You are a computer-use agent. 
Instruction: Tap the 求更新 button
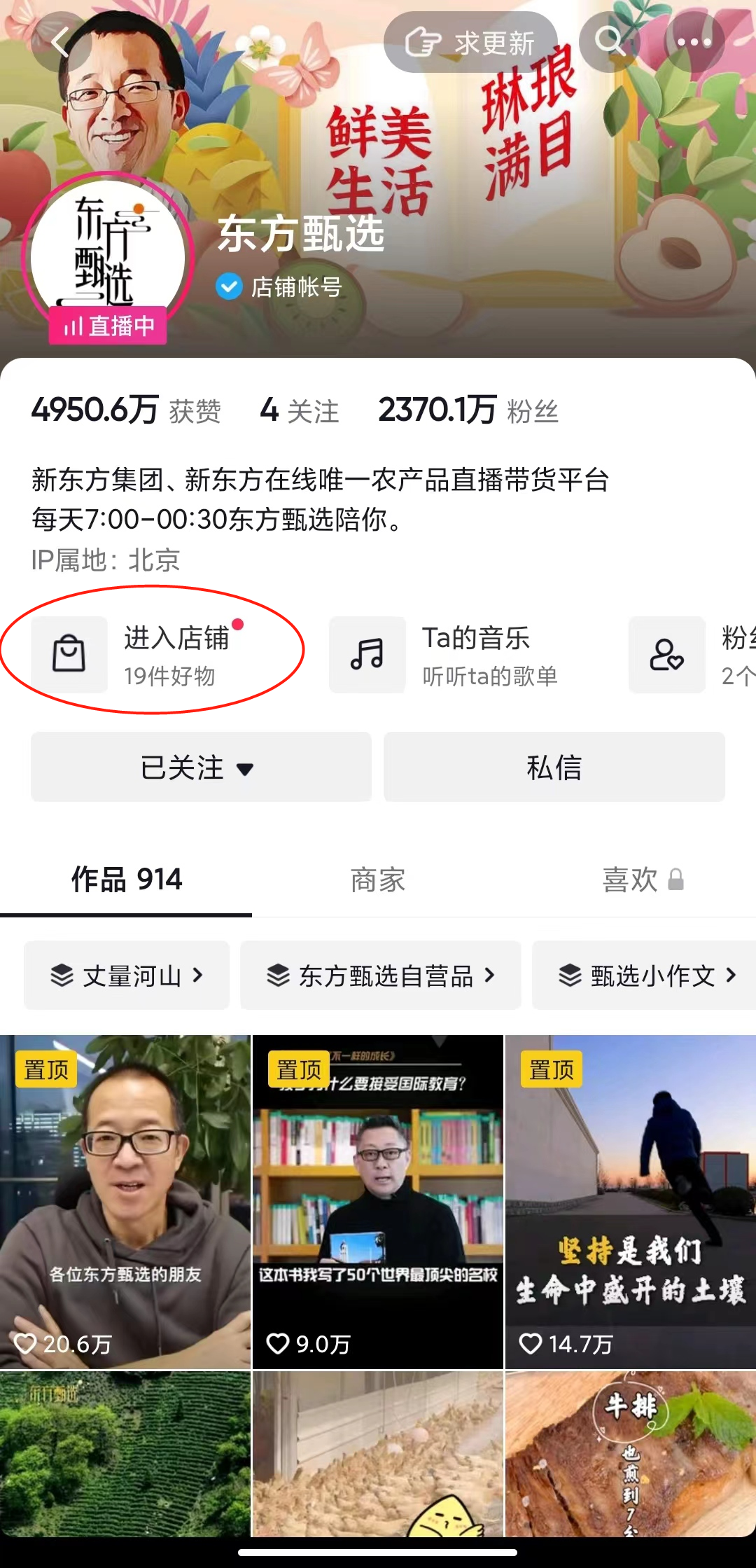pos(470,43)
